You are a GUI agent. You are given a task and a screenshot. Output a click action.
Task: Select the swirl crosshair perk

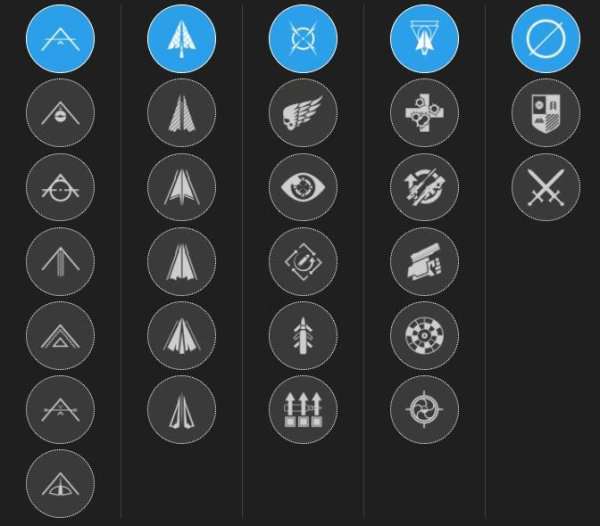(424, 410)
